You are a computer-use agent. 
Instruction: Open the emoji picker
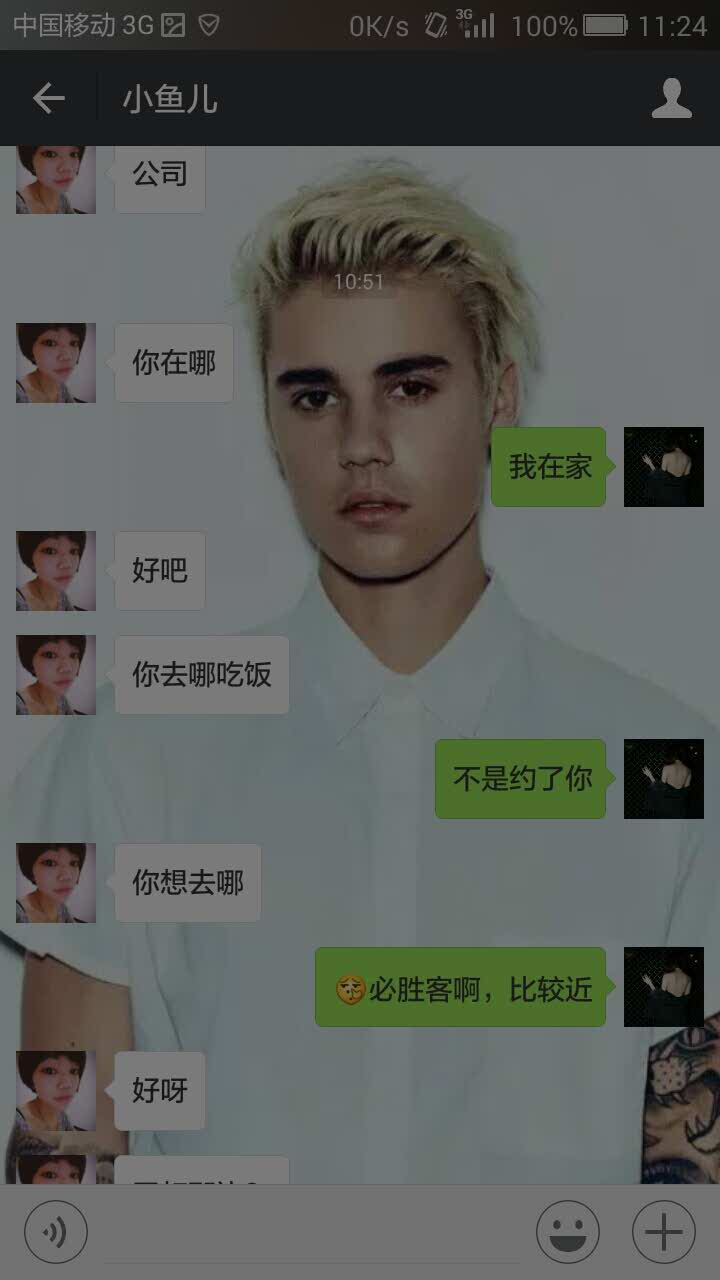[567, 1232]
